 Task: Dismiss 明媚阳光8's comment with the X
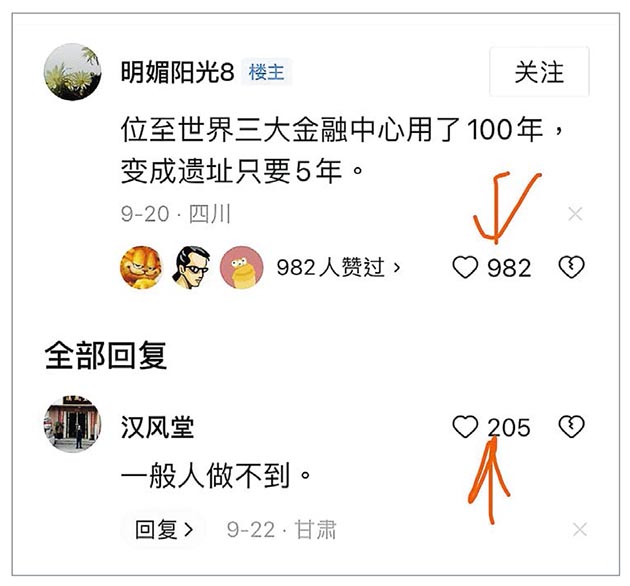[x=575, y=213]
